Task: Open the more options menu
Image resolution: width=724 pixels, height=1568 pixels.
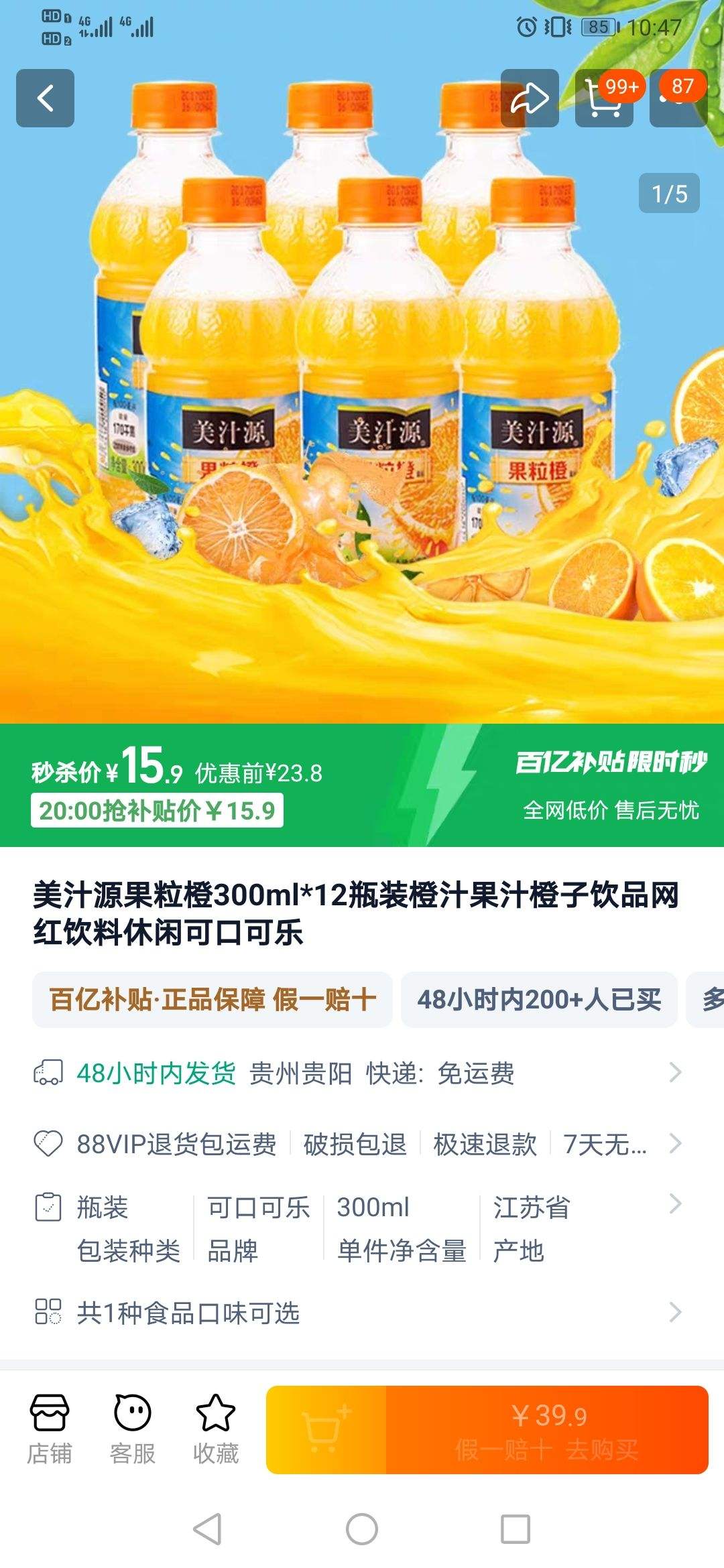Action: click(678, 99)
